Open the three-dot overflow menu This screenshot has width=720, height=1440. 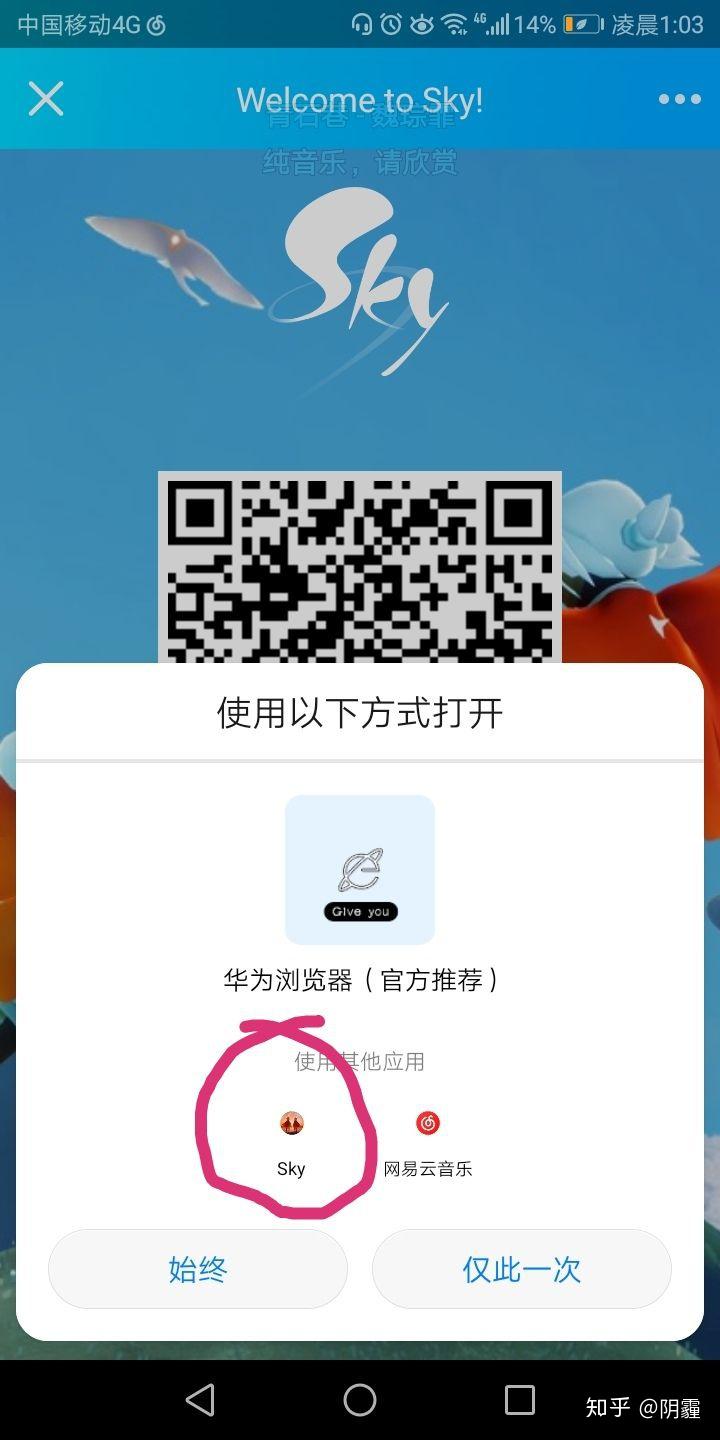click(679, 99)
